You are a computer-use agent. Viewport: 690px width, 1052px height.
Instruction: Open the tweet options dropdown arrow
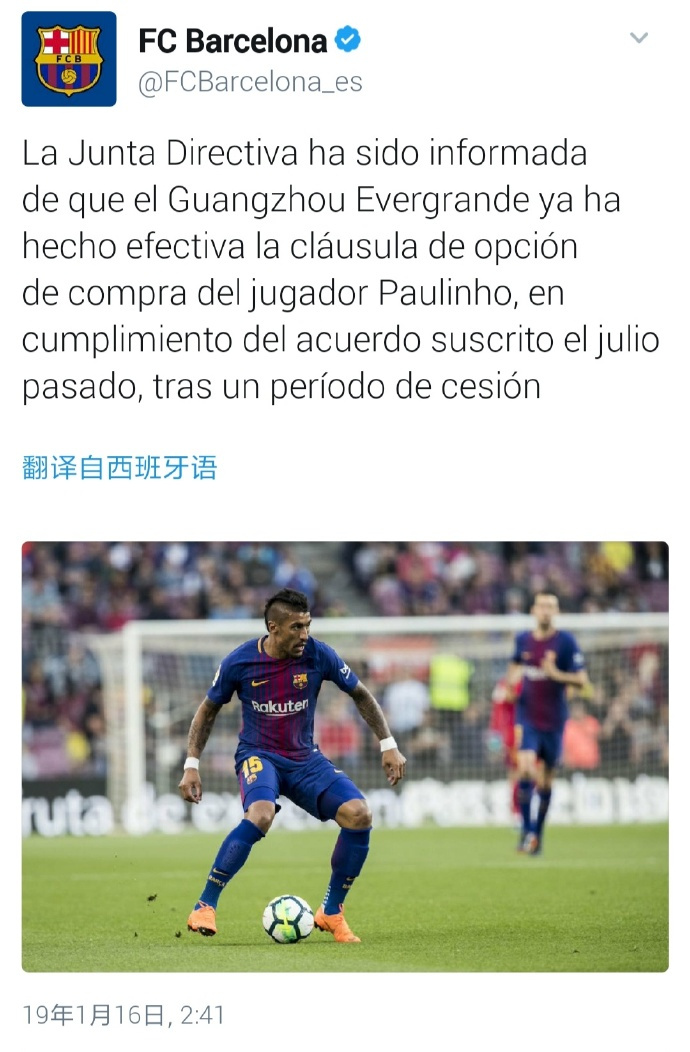tap(638, 39)
